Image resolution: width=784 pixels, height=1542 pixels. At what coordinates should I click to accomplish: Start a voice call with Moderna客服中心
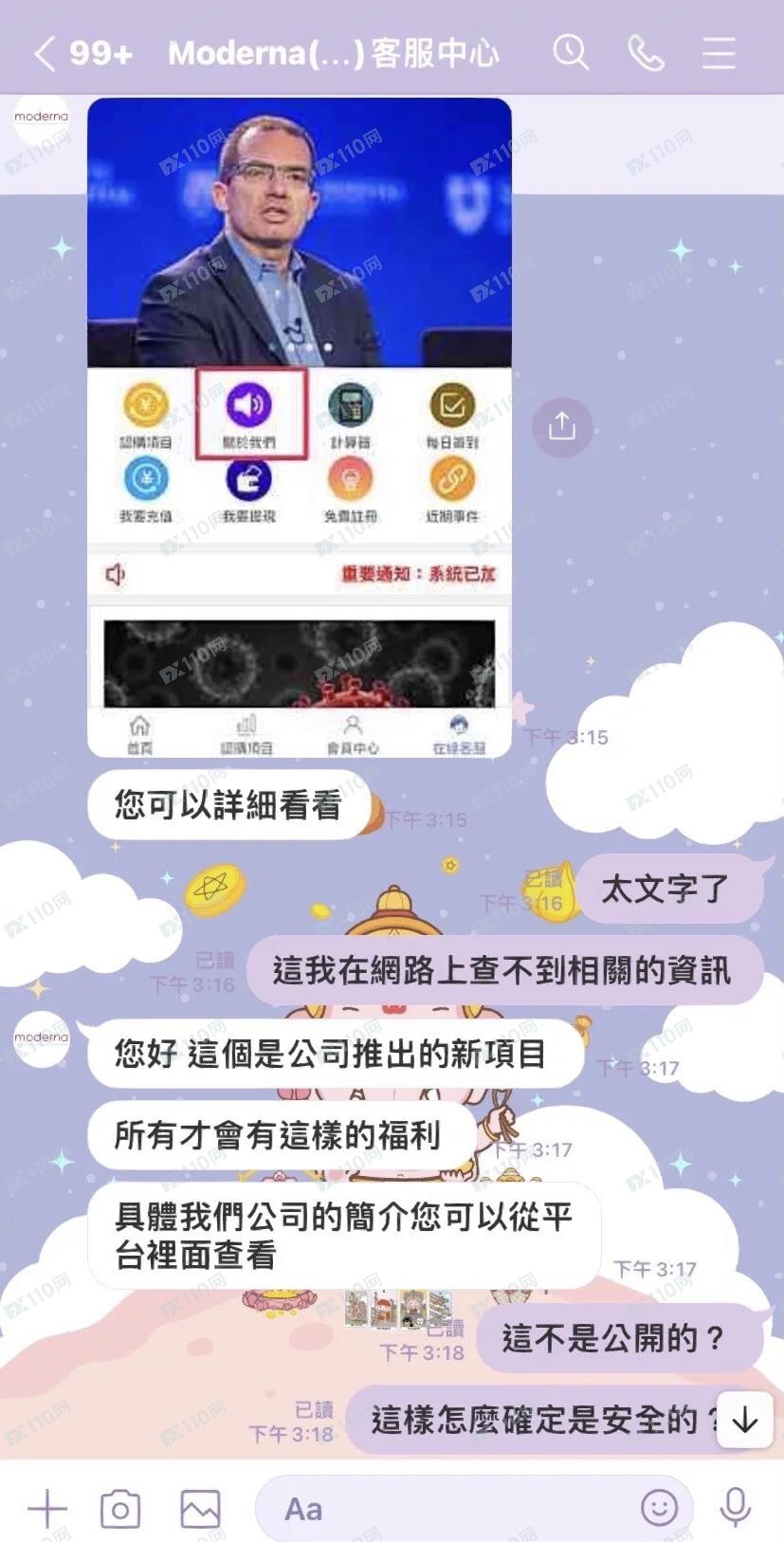(x=646, y=53)
